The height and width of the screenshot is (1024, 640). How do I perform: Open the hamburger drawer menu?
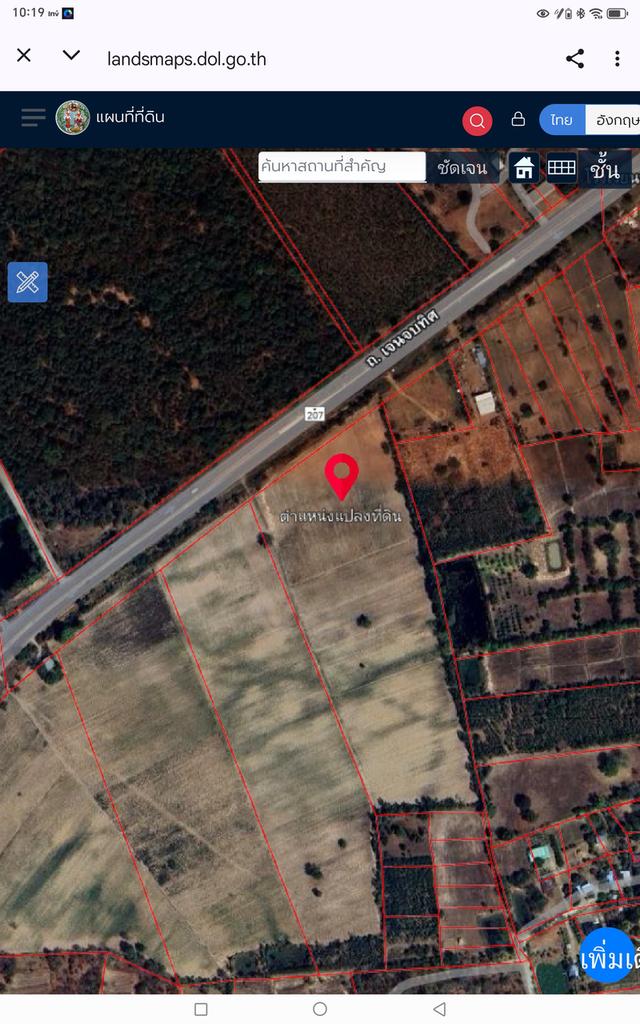33,118
